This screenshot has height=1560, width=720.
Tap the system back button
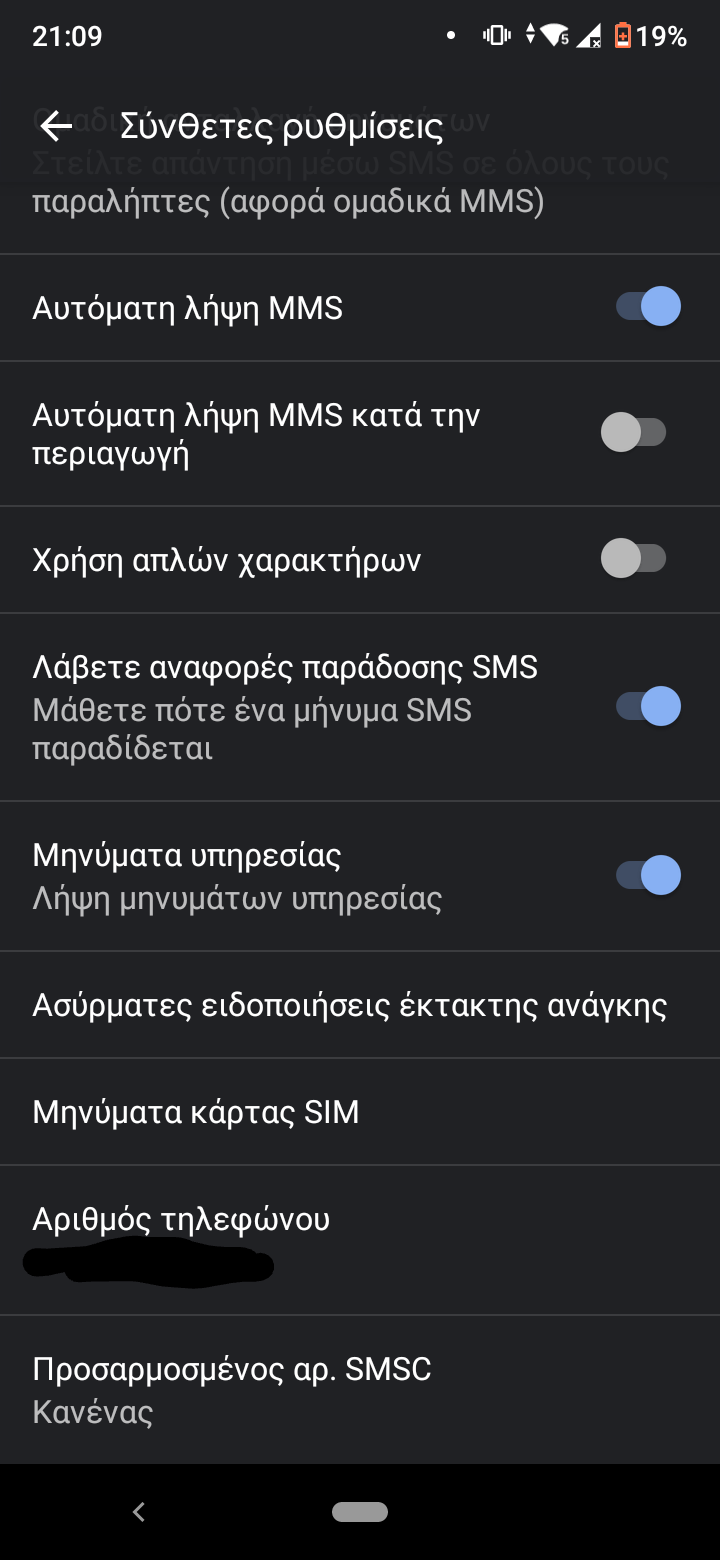pos(139,1512)
